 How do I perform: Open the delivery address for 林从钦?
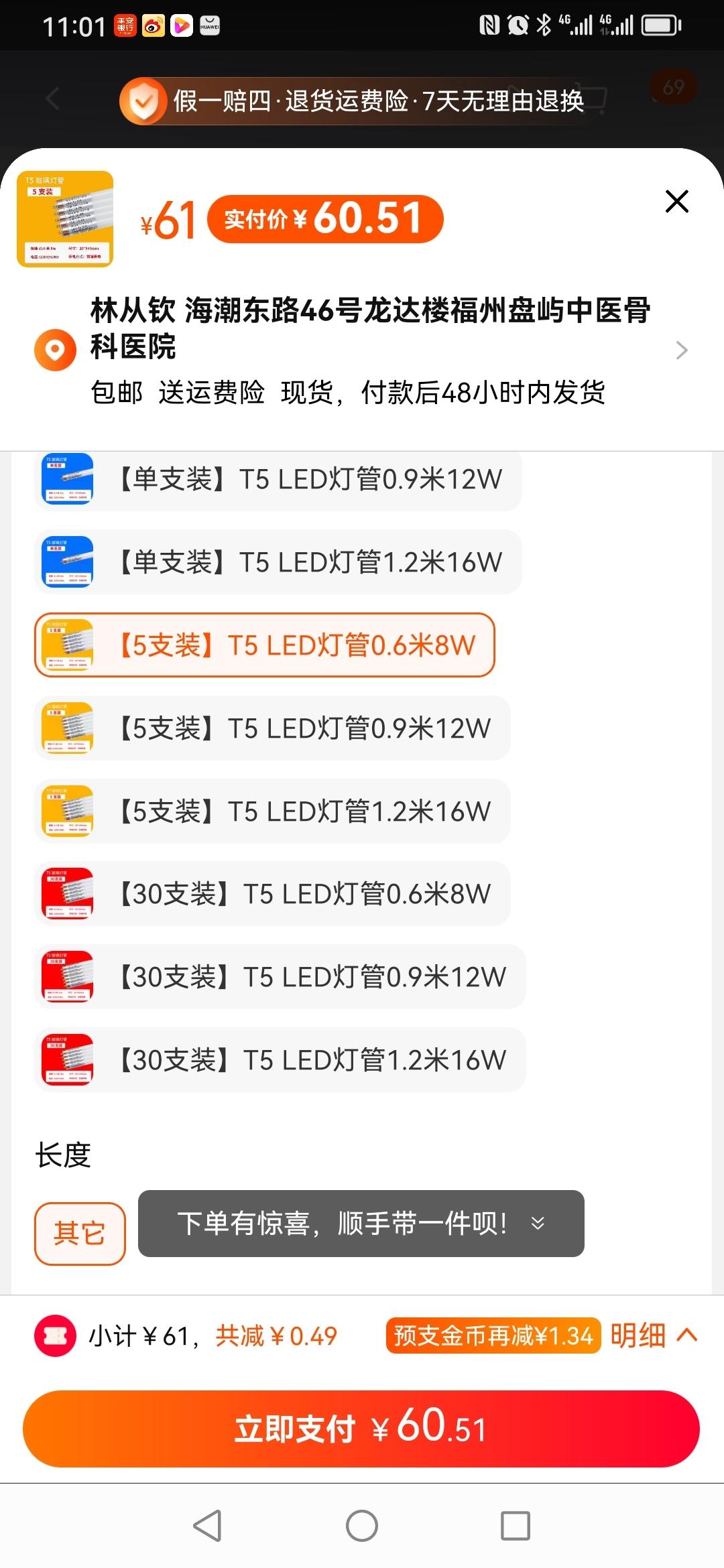[362, 350]
